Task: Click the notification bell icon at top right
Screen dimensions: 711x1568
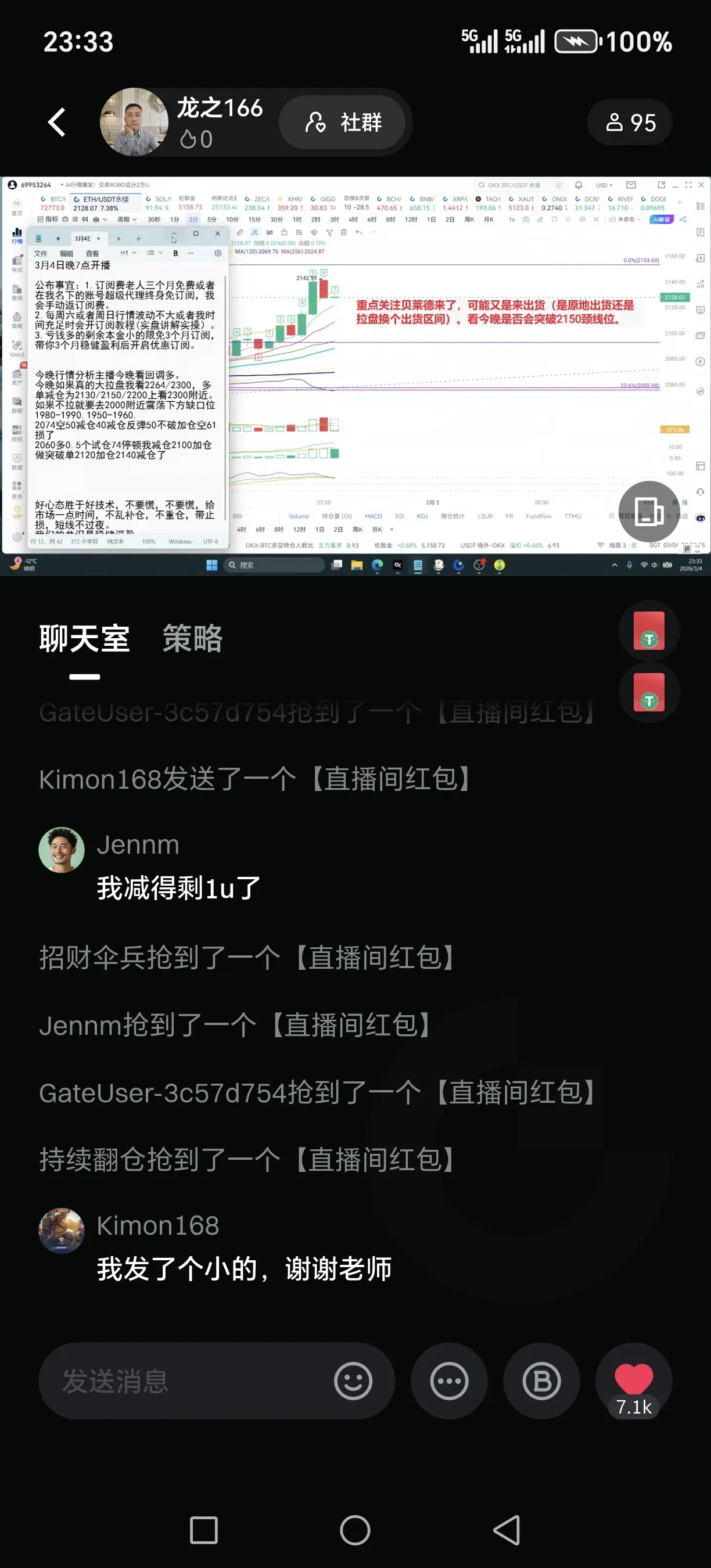Action: [x=579, y=185]
